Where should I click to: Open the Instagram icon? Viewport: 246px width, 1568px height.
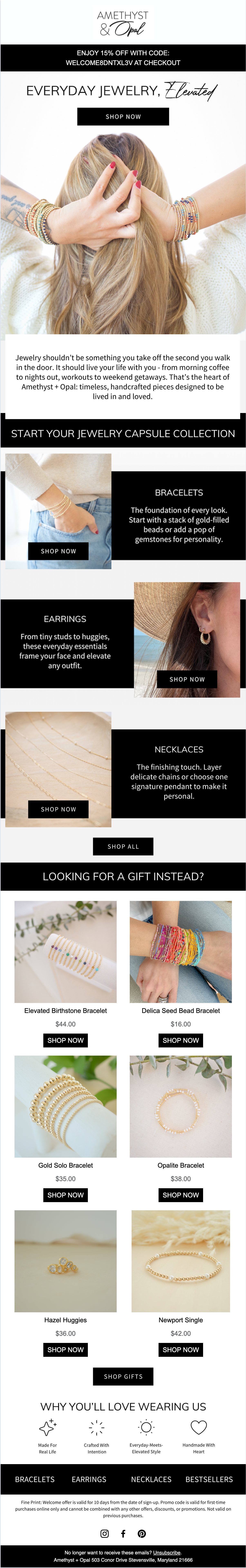(x=105, y=1533)
